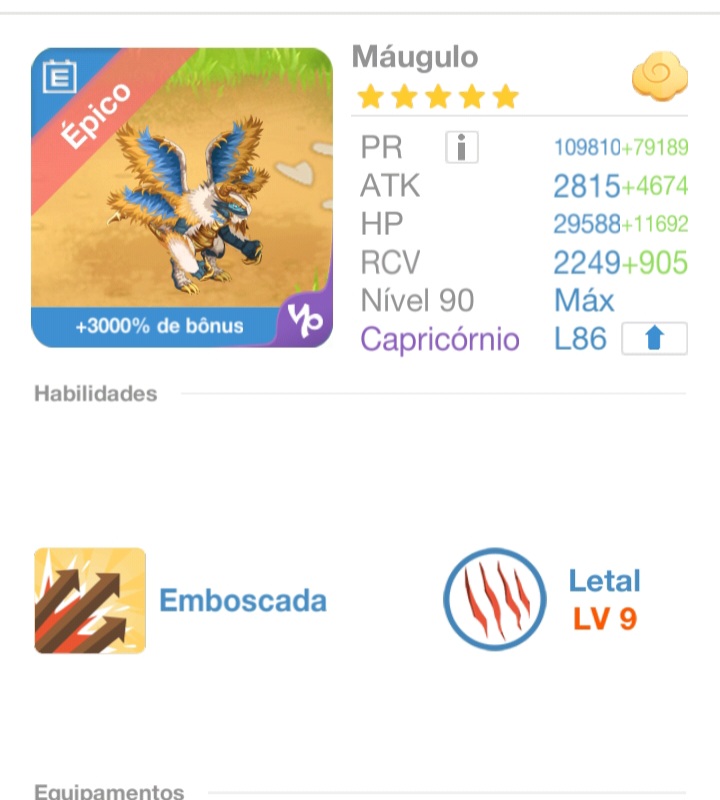Tap the Capricórnio level-up arrow button
This screenshot has width=720, height=800.
[x=654, y=339]
